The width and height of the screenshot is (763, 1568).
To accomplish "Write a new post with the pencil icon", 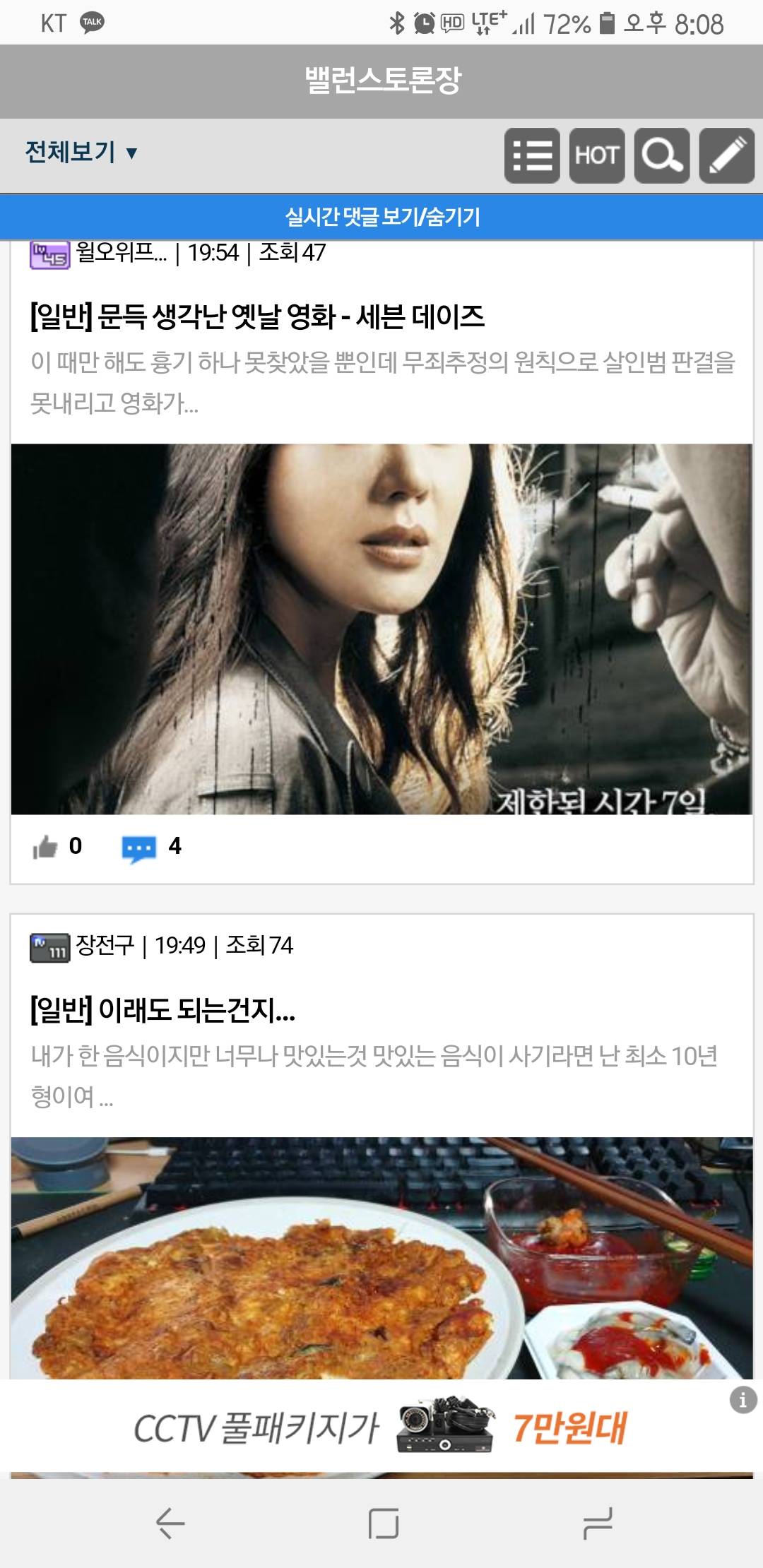I will point(727,155).
